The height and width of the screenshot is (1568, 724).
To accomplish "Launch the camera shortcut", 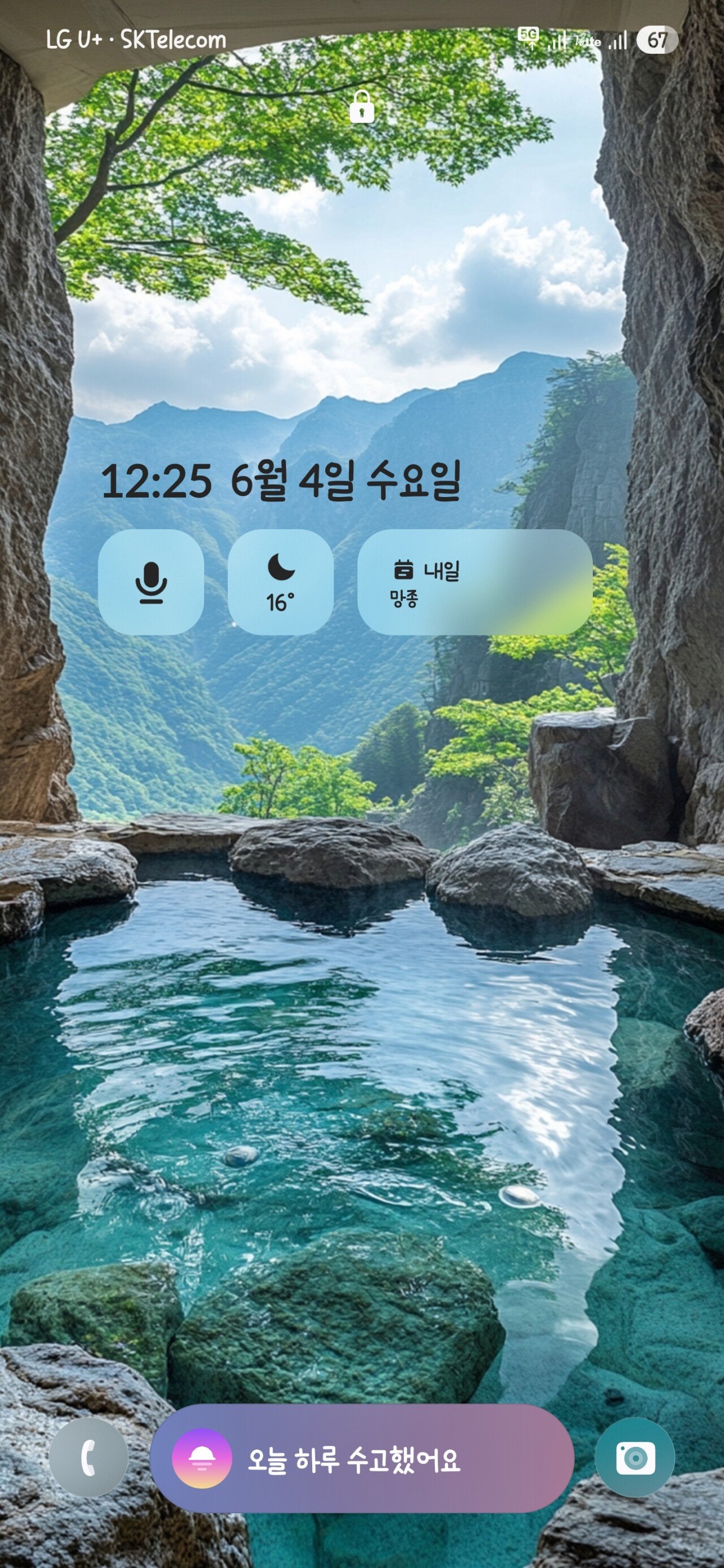I will (x=635, y=1457).
